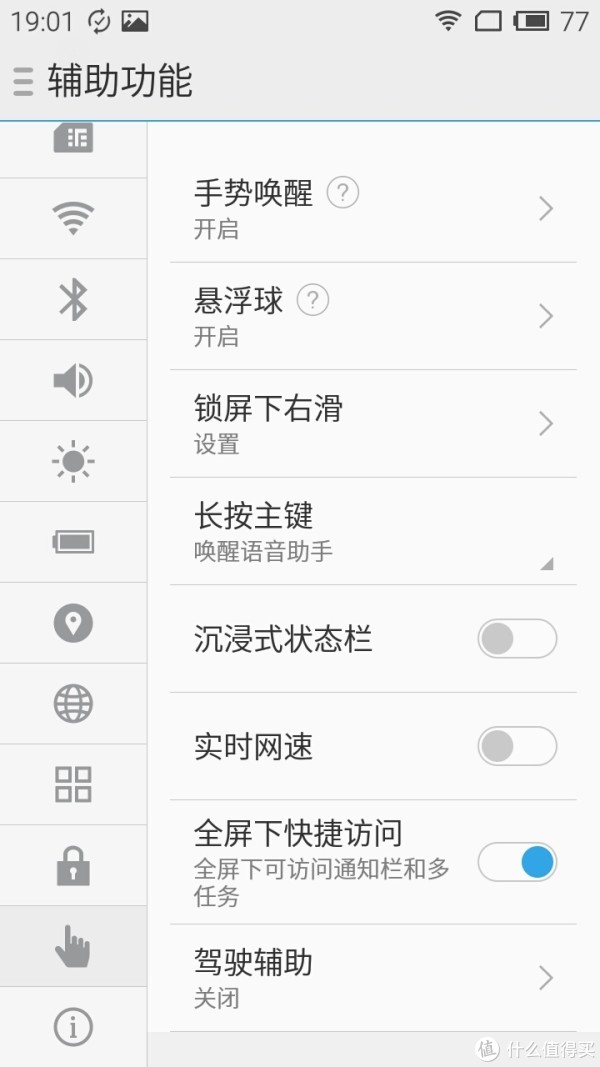
Task: Enable the 沉浸式状态栏 switch
Action: 517,639
